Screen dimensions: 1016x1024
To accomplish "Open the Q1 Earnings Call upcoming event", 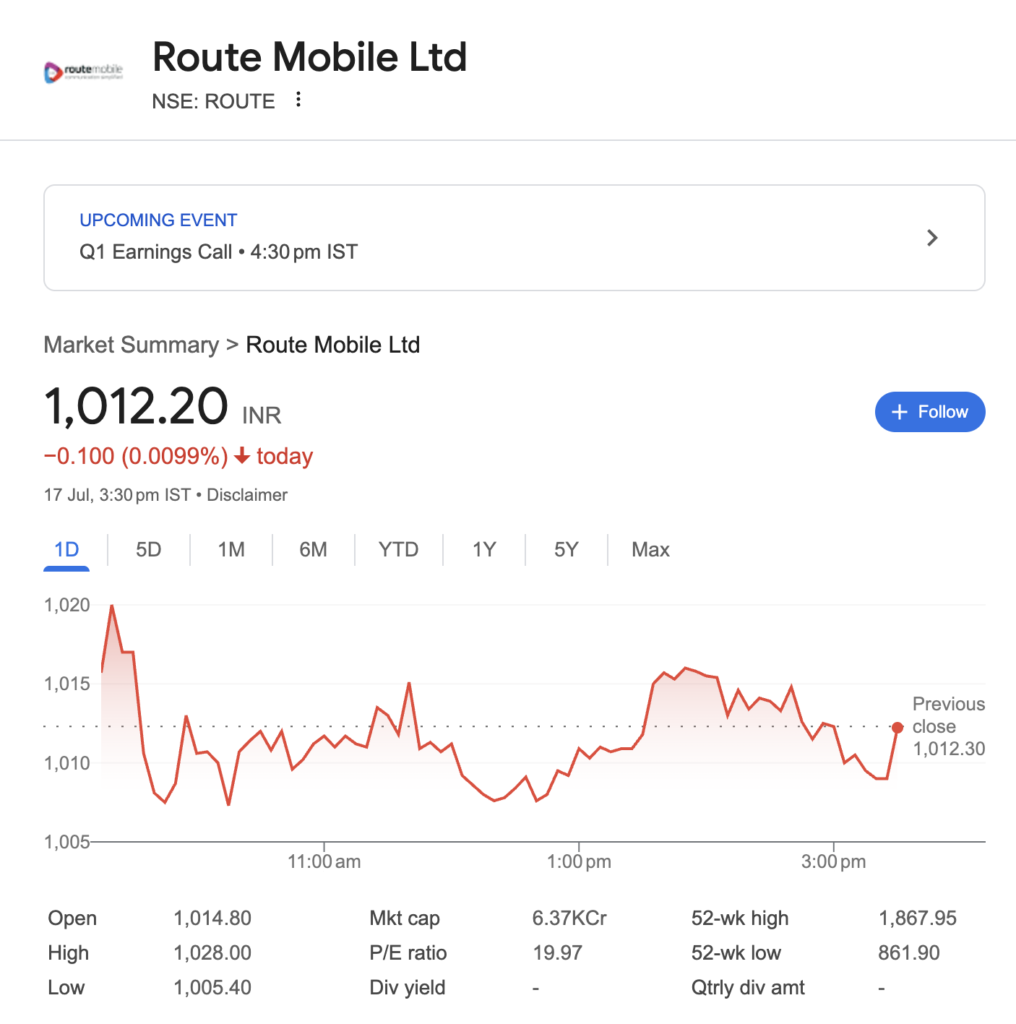I will tap(514, 238).
